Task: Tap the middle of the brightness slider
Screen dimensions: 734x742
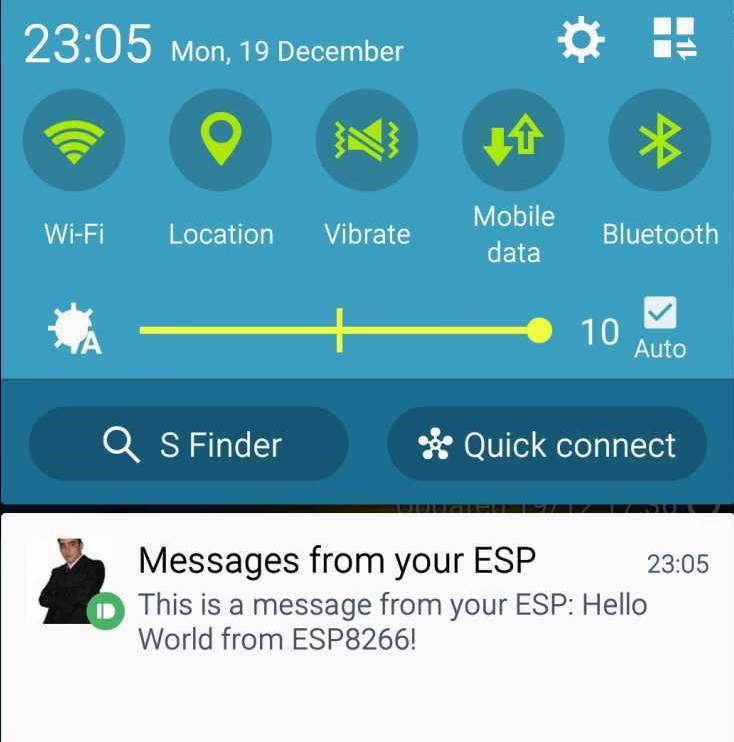Action: point(340,330)
